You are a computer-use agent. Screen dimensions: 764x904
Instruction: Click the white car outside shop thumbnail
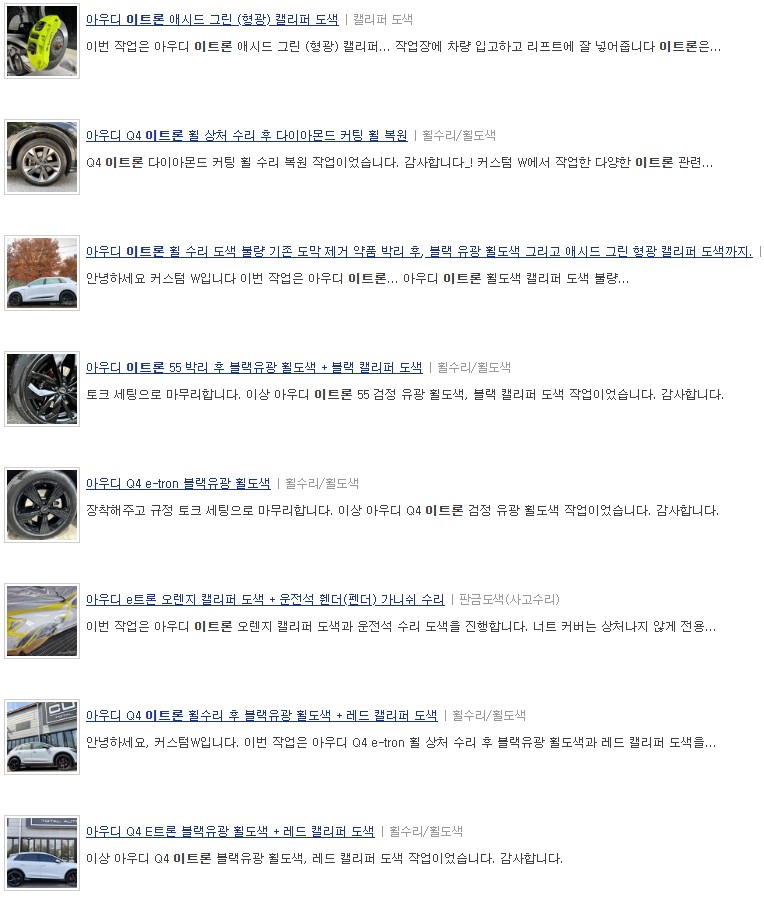[41, 736]
